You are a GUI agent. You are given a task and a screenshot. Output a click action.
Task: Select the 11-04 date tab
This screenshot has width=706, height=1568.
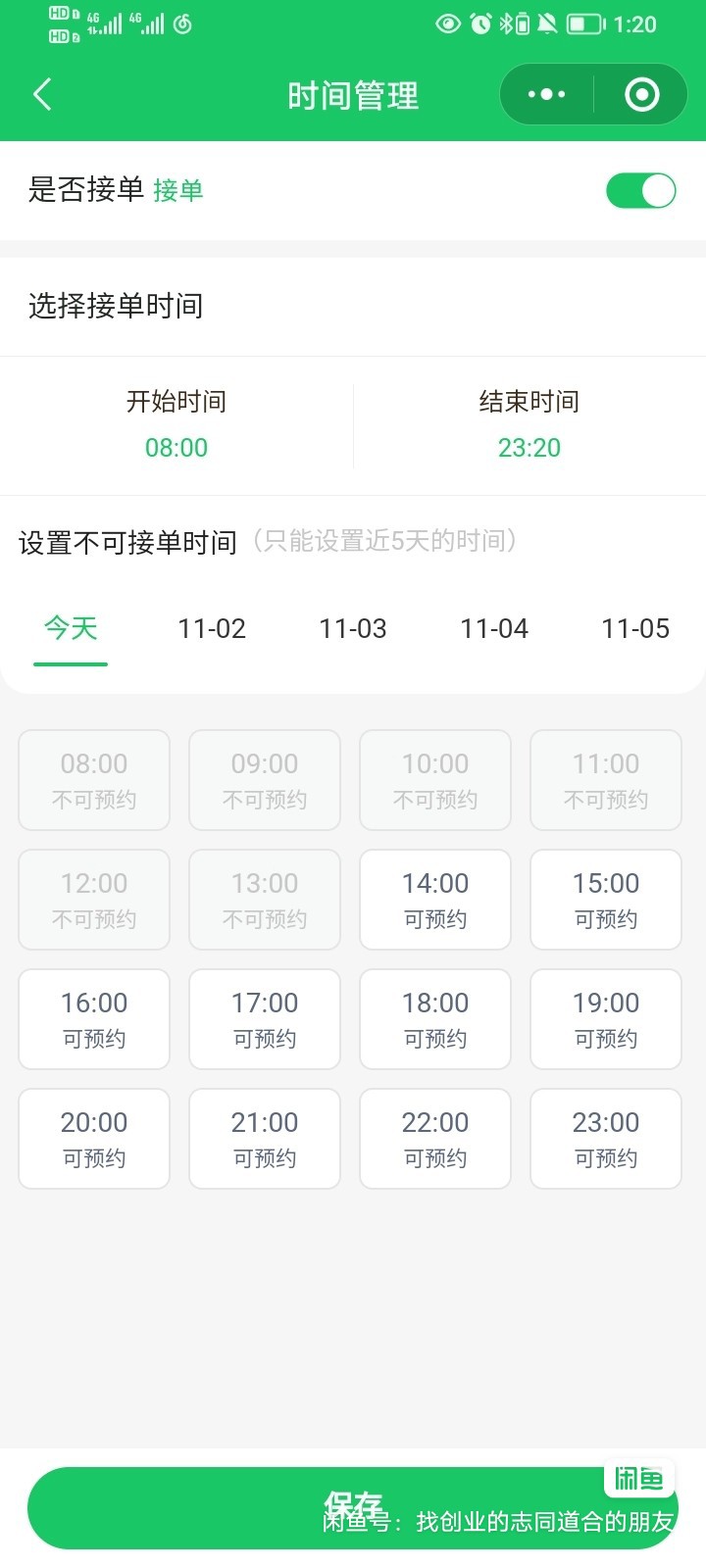point(494,628)
